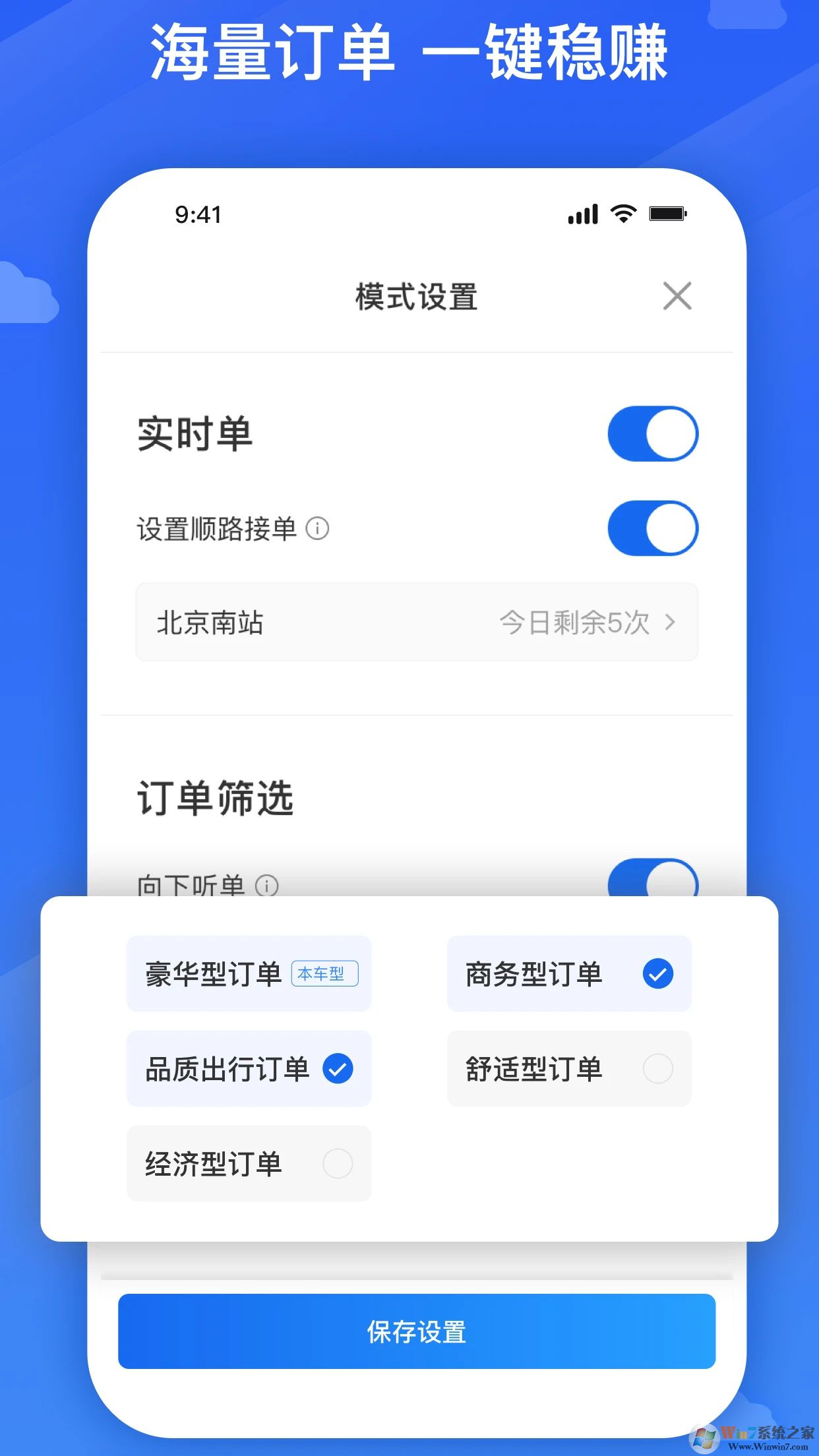
Task: Select the empty circle on 舒适型订单
Action: (x=657, y=1068)
